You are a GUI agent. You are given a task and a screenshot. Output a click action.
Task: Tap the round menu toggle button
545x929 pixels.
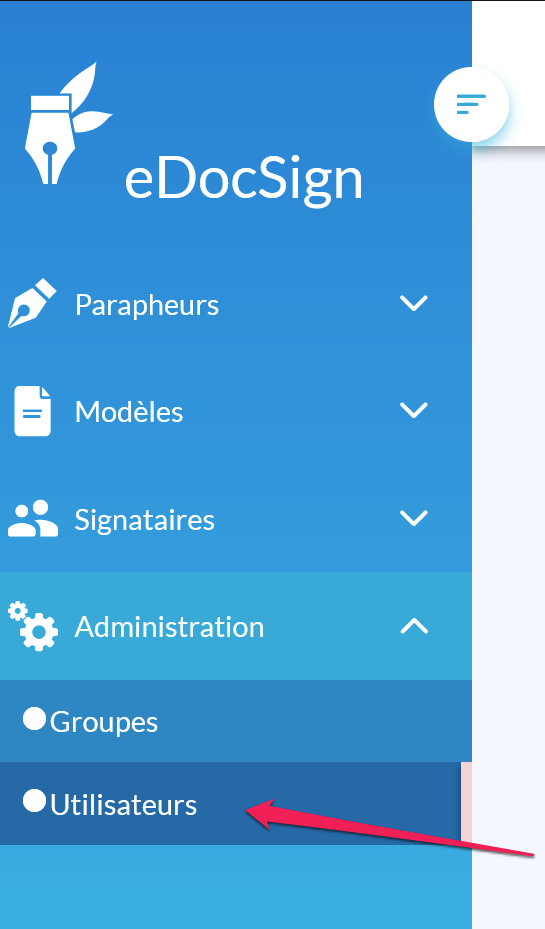(x=471, y=104)
